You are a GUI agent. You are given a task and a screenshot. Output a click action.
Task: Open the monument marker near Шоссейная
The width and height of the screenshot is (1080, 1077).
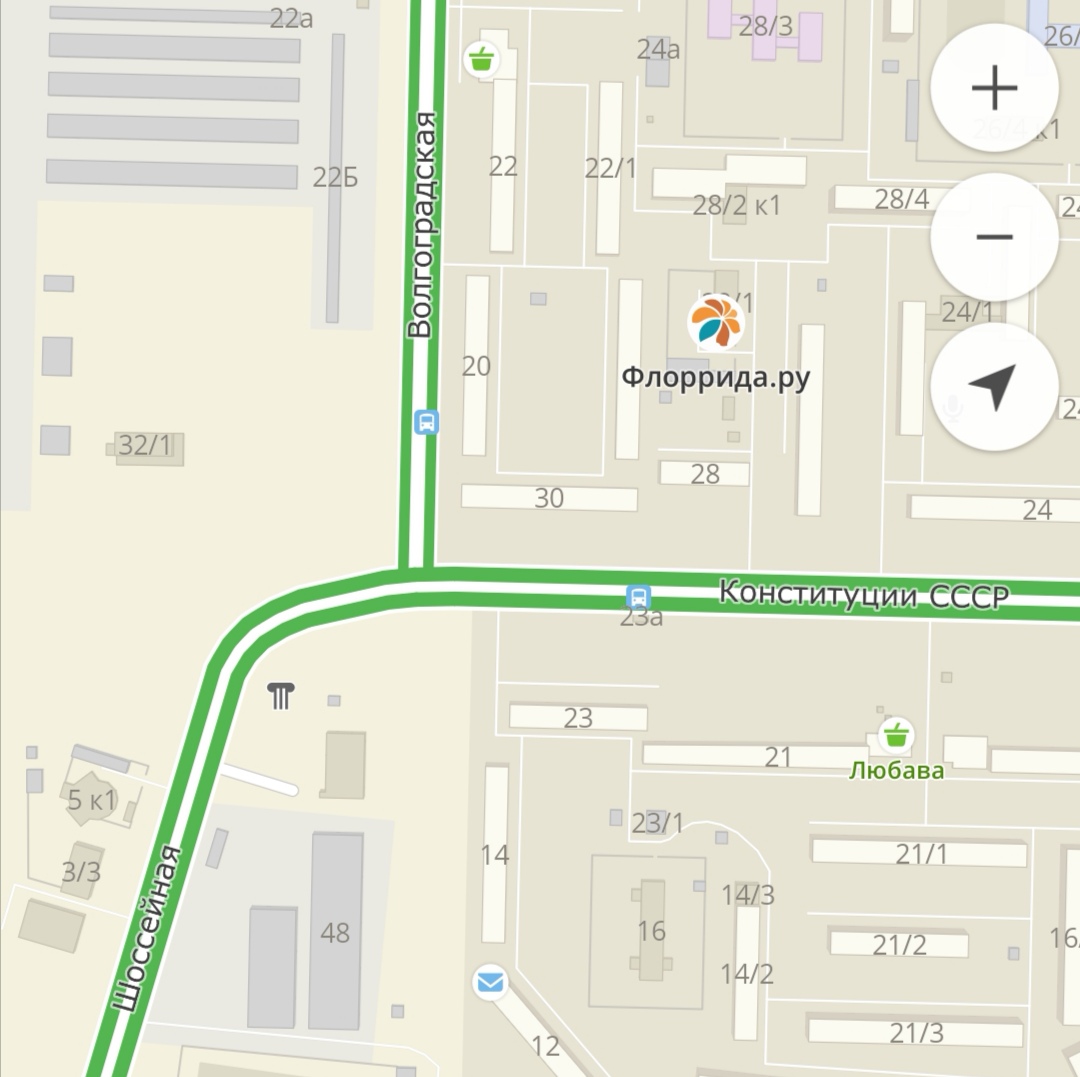pos(281,695)
